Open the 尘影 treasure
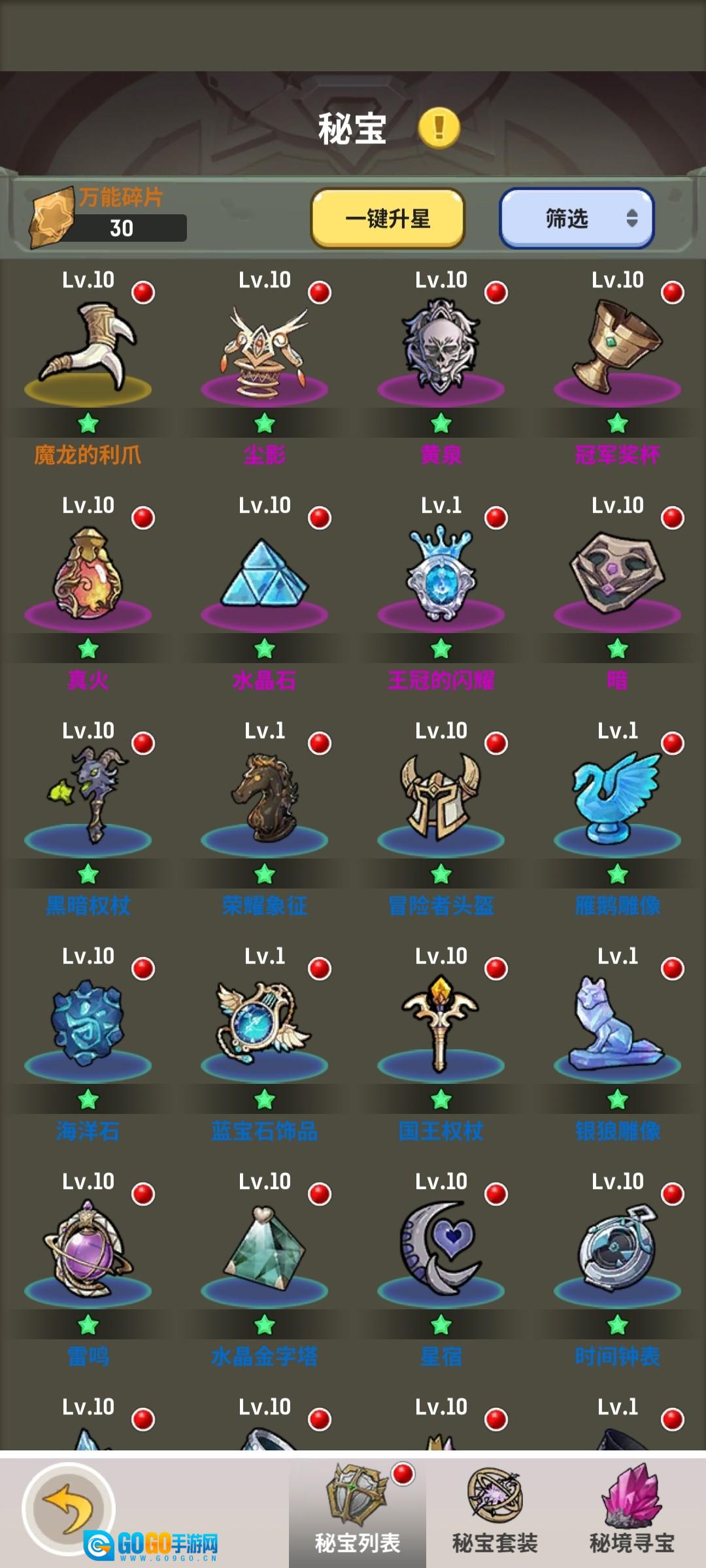Image resolution: width=706 pixels, height=1568 pixels. click(265, 366)
